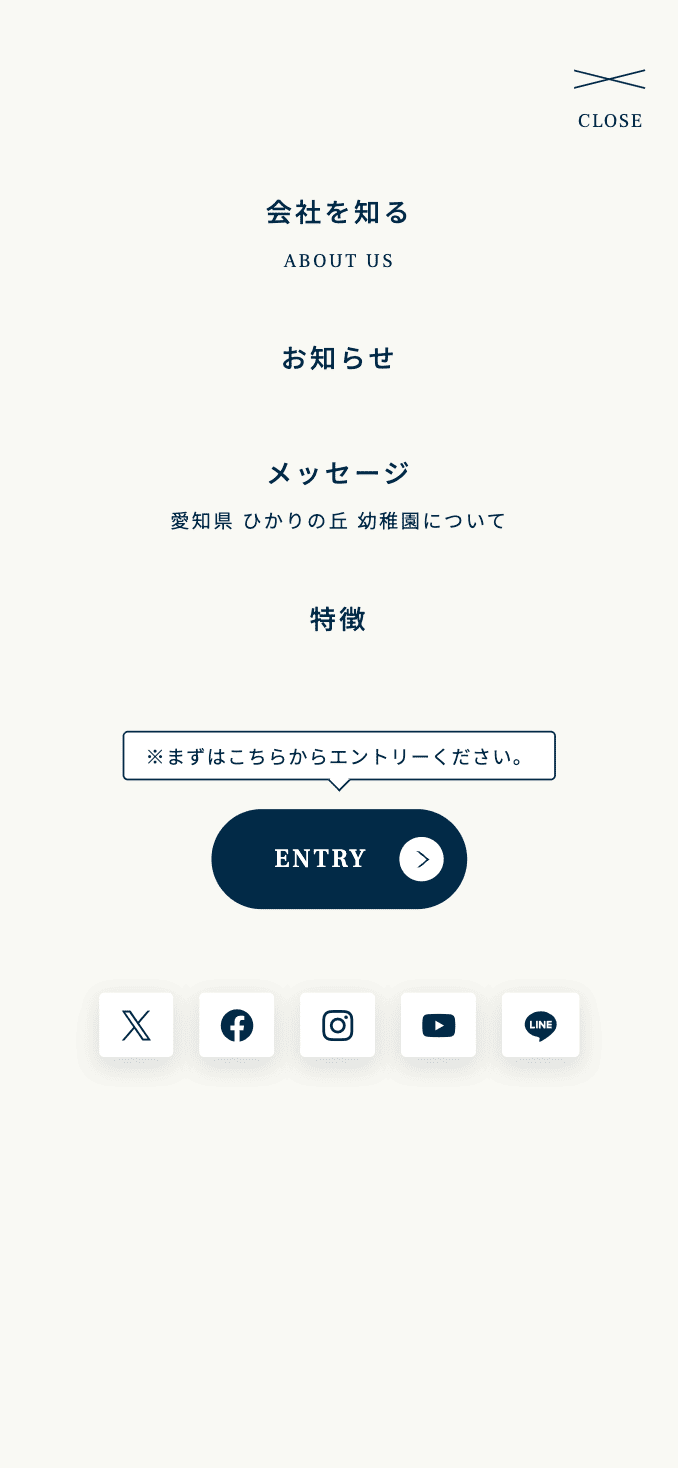
Task: Open the Instagram profile
Action: [338, 1025]
